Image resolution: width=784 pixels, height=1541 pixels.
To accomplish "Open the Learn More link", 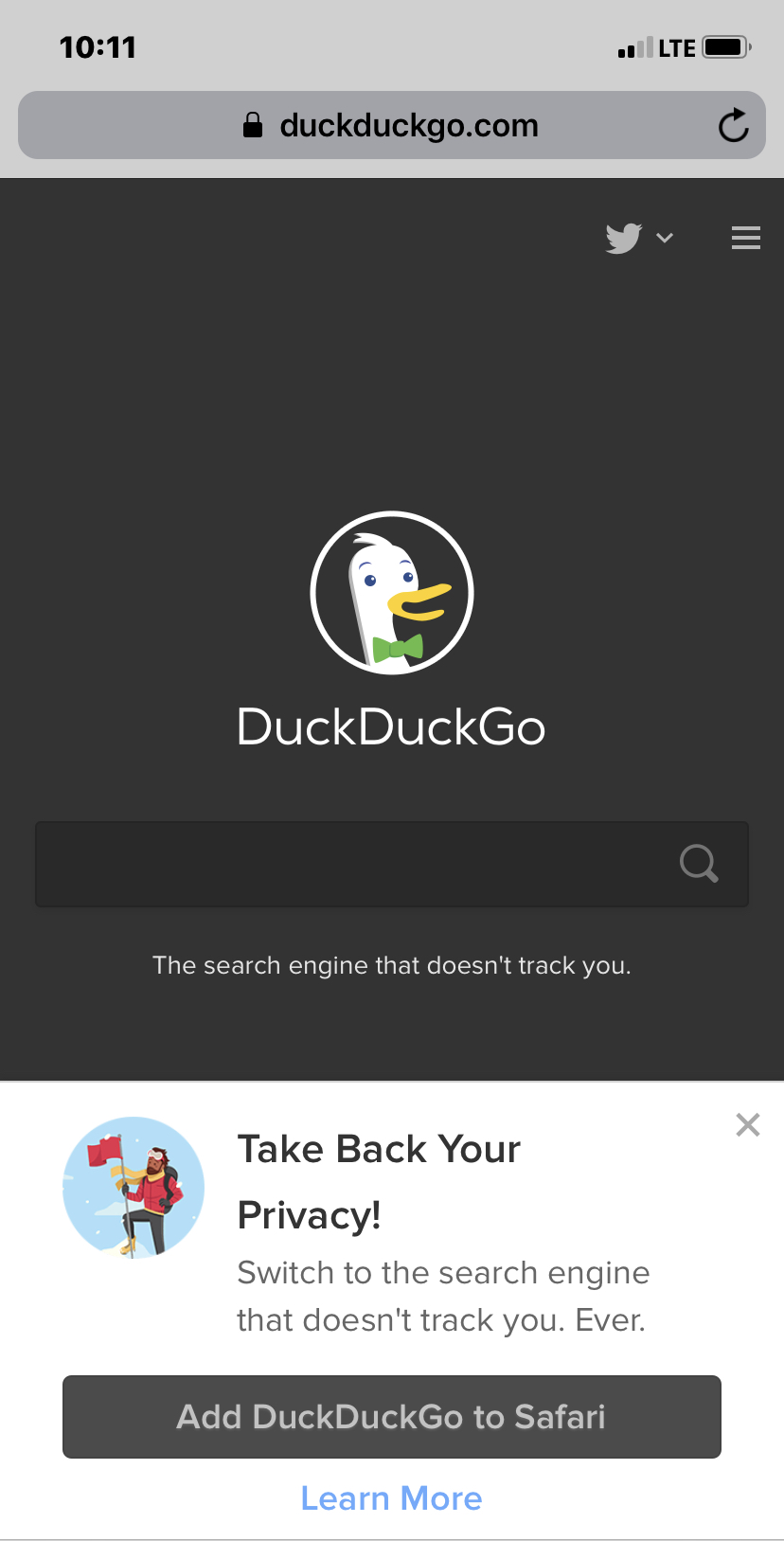I will point(391,1497).
